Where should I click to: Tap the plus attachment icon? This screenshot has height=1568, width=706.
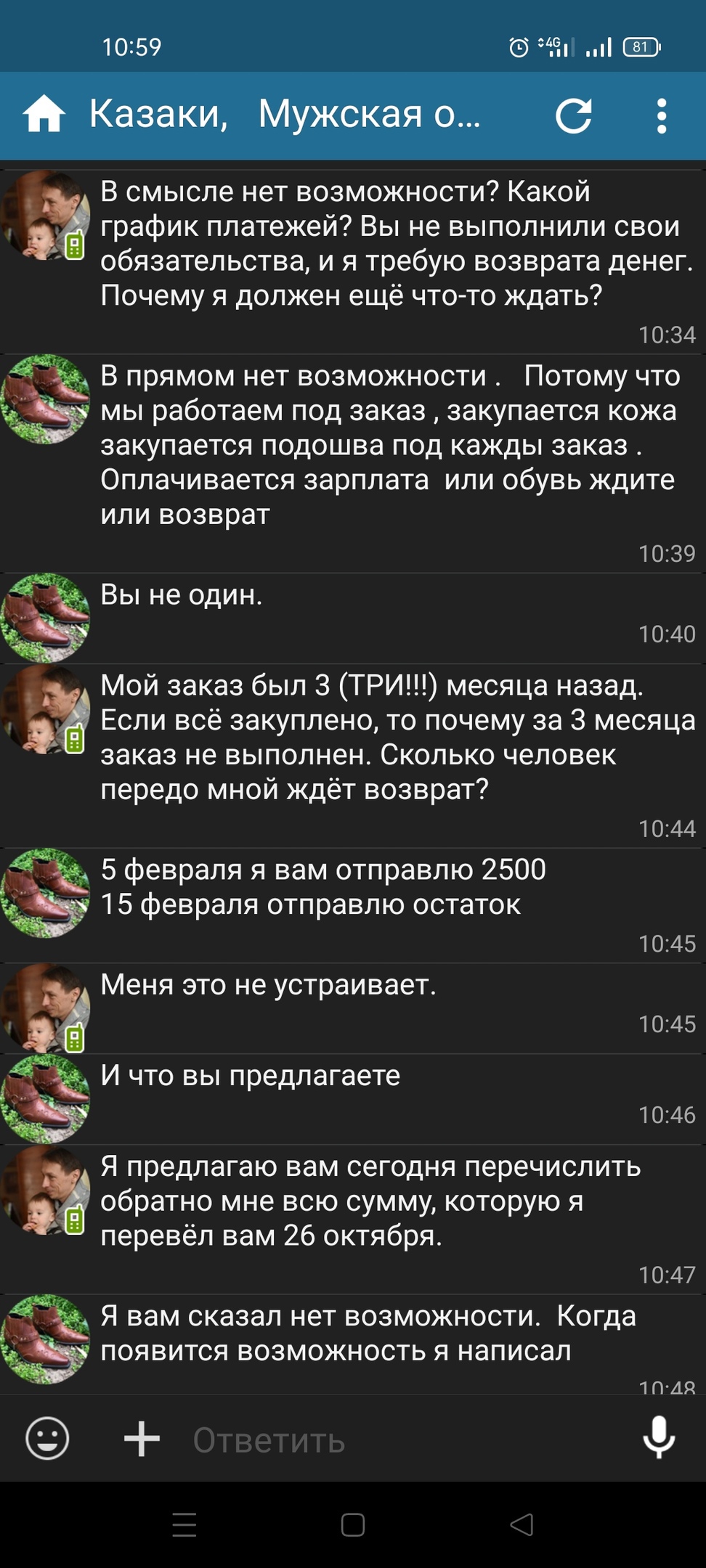142,1439
